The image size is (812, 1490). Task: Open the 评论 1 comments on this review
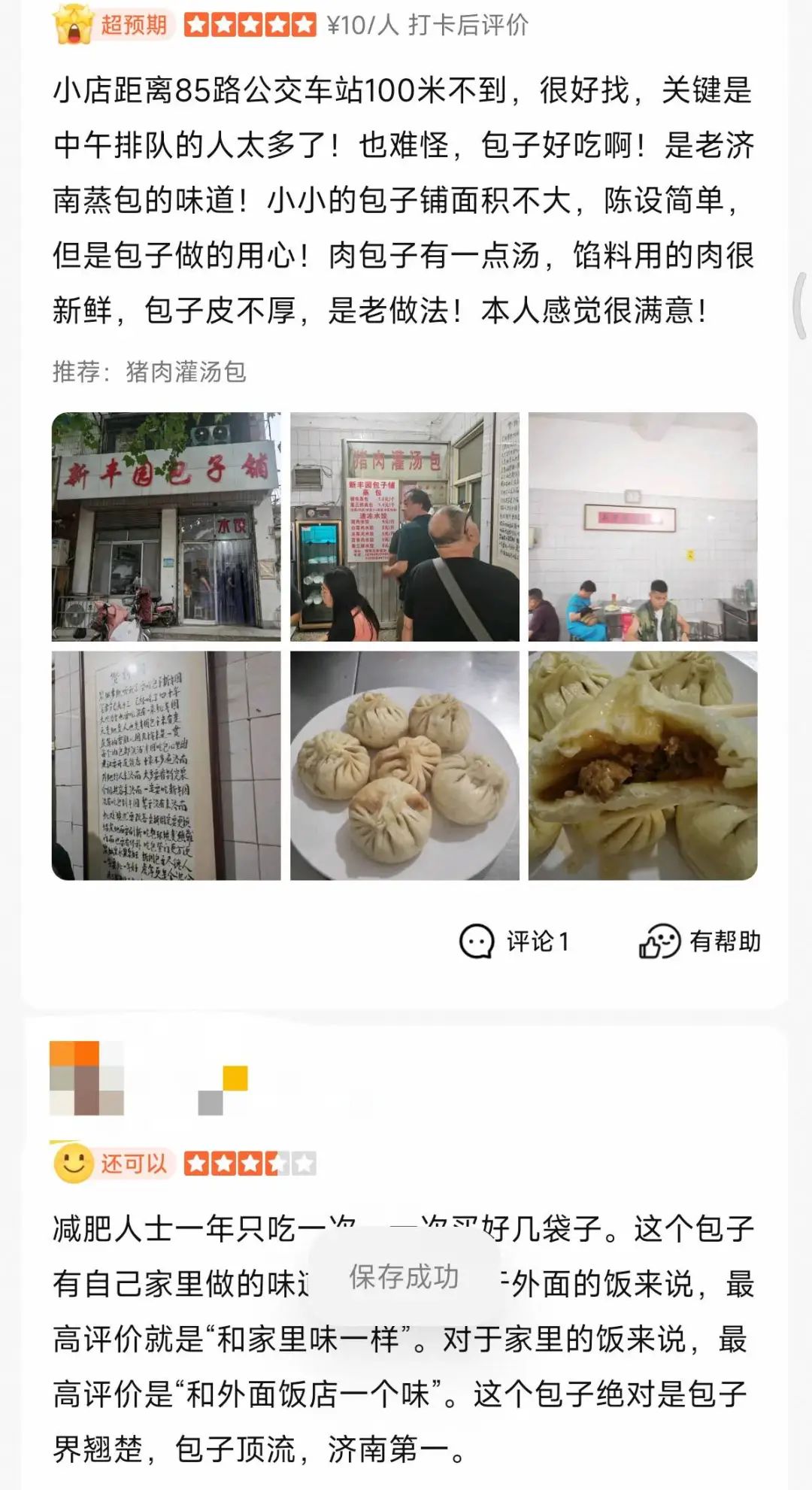pos(515,942)
